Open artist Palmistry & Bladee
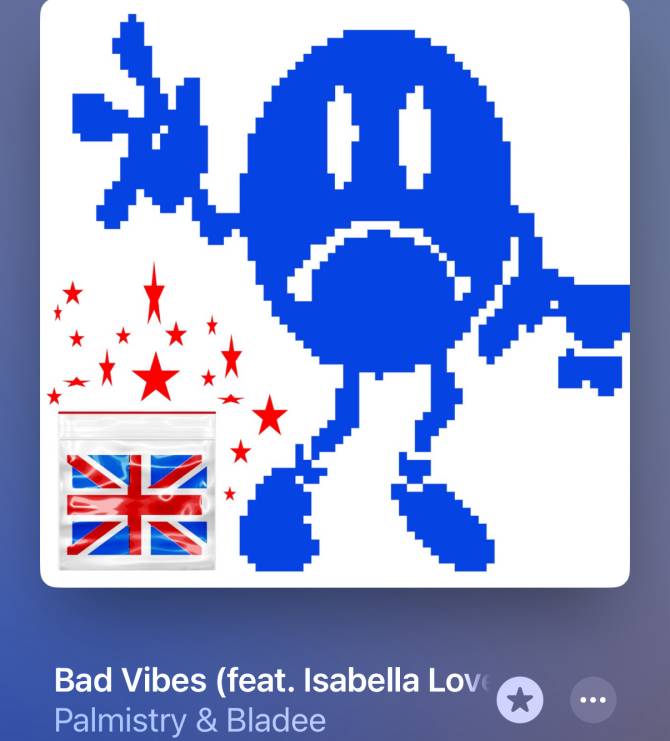The height and width of the screenshot is (741, 670). pos(190,720)
